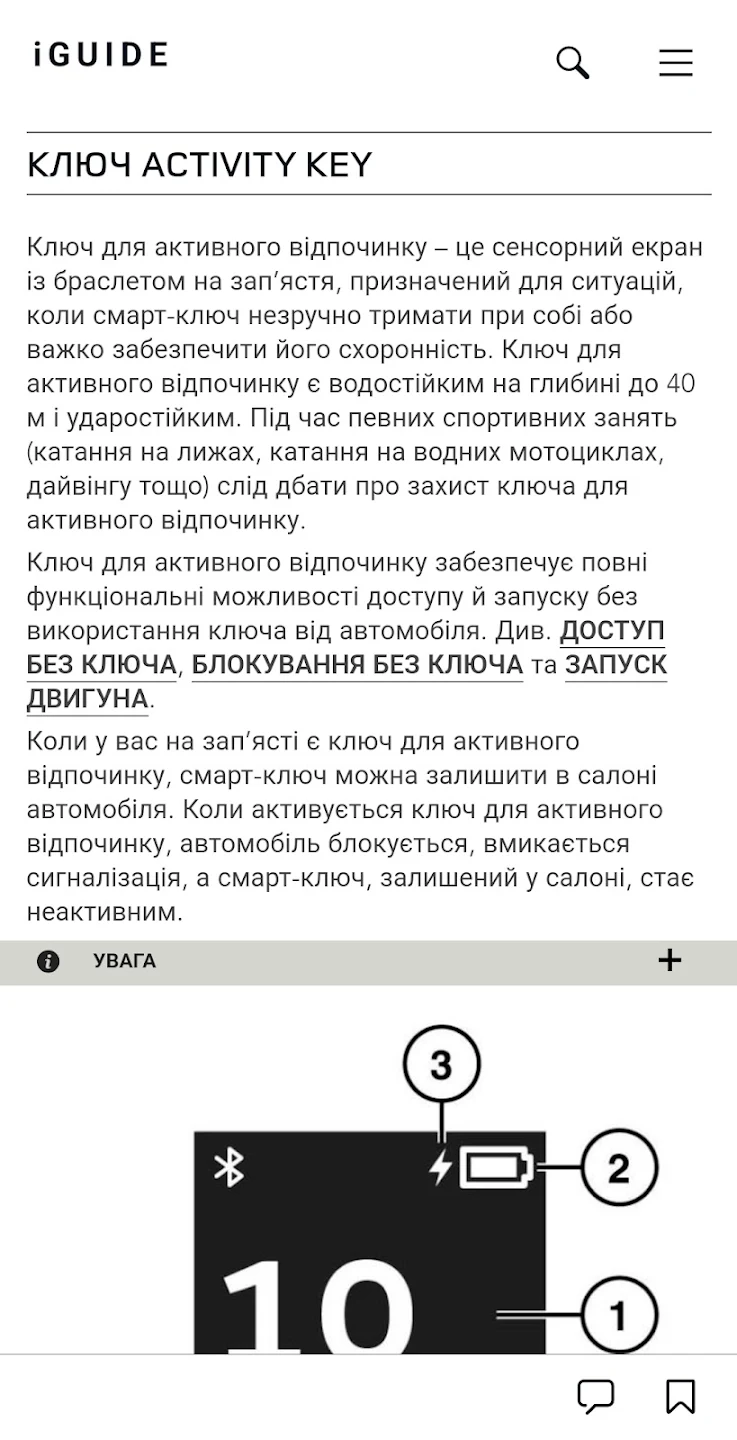Screen dimensions: 737x1440
Task: Go to the ЗАПУСК ДВИГУНА link
Action: click(615, 665)
